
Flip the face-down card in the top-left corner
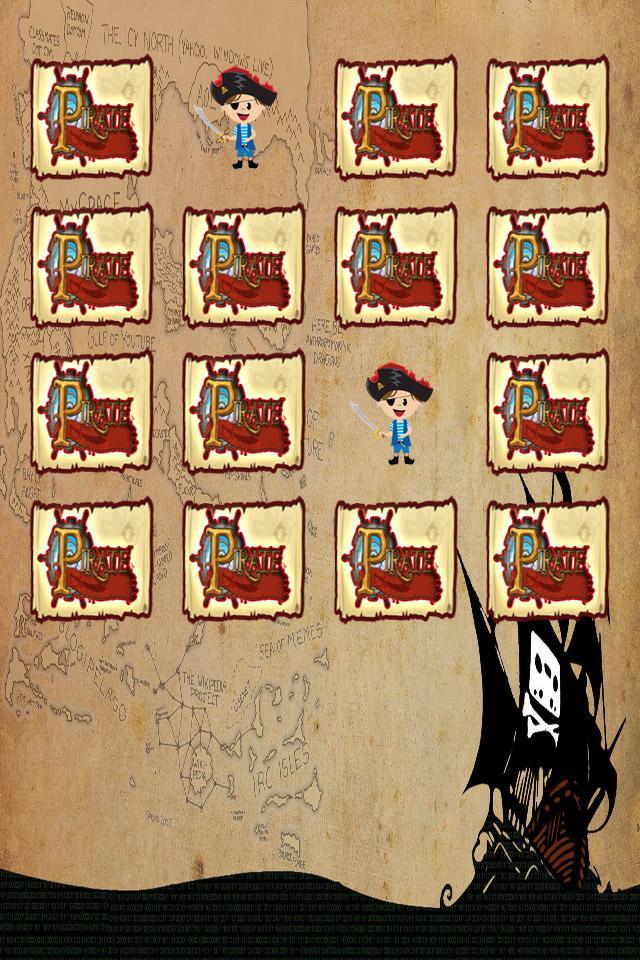point(92,118)
